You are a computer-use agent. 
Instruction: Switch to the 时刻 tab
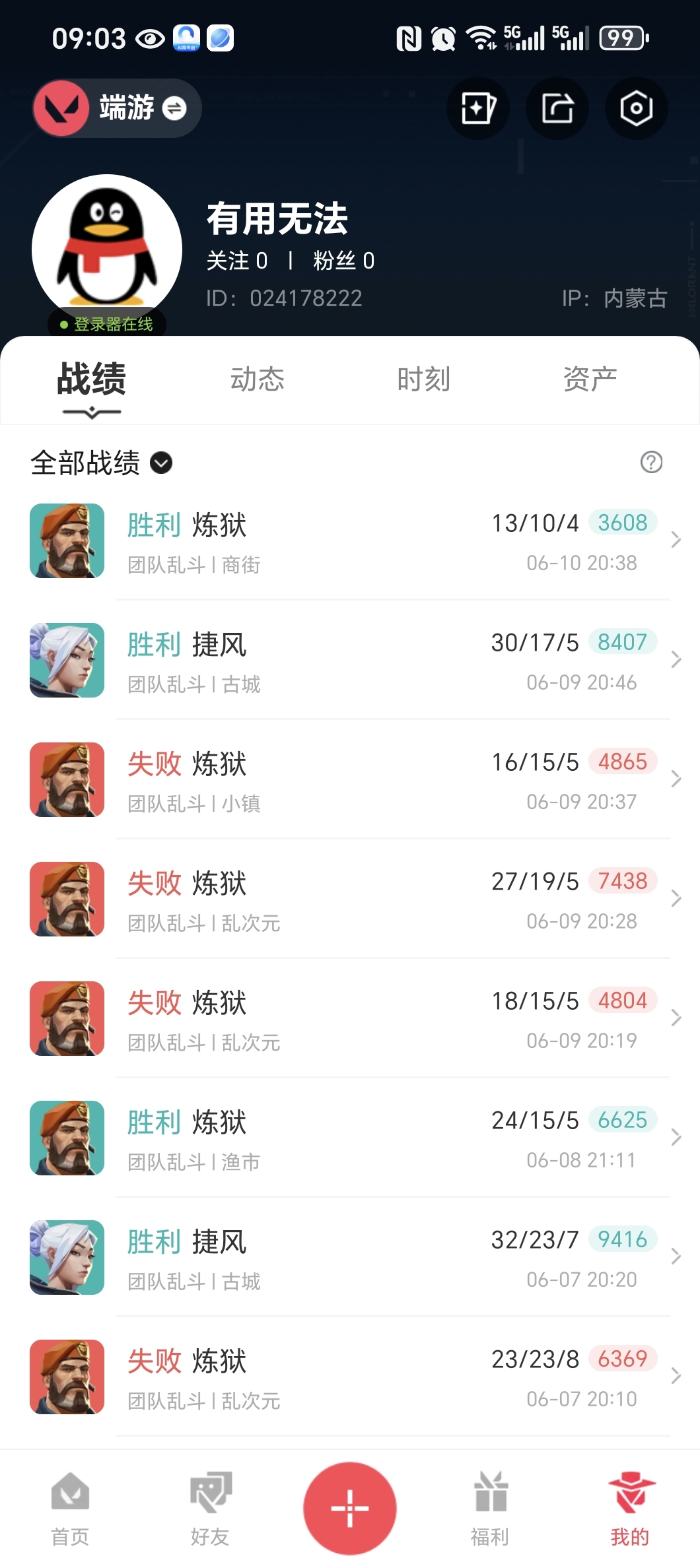tap(423, 379)
